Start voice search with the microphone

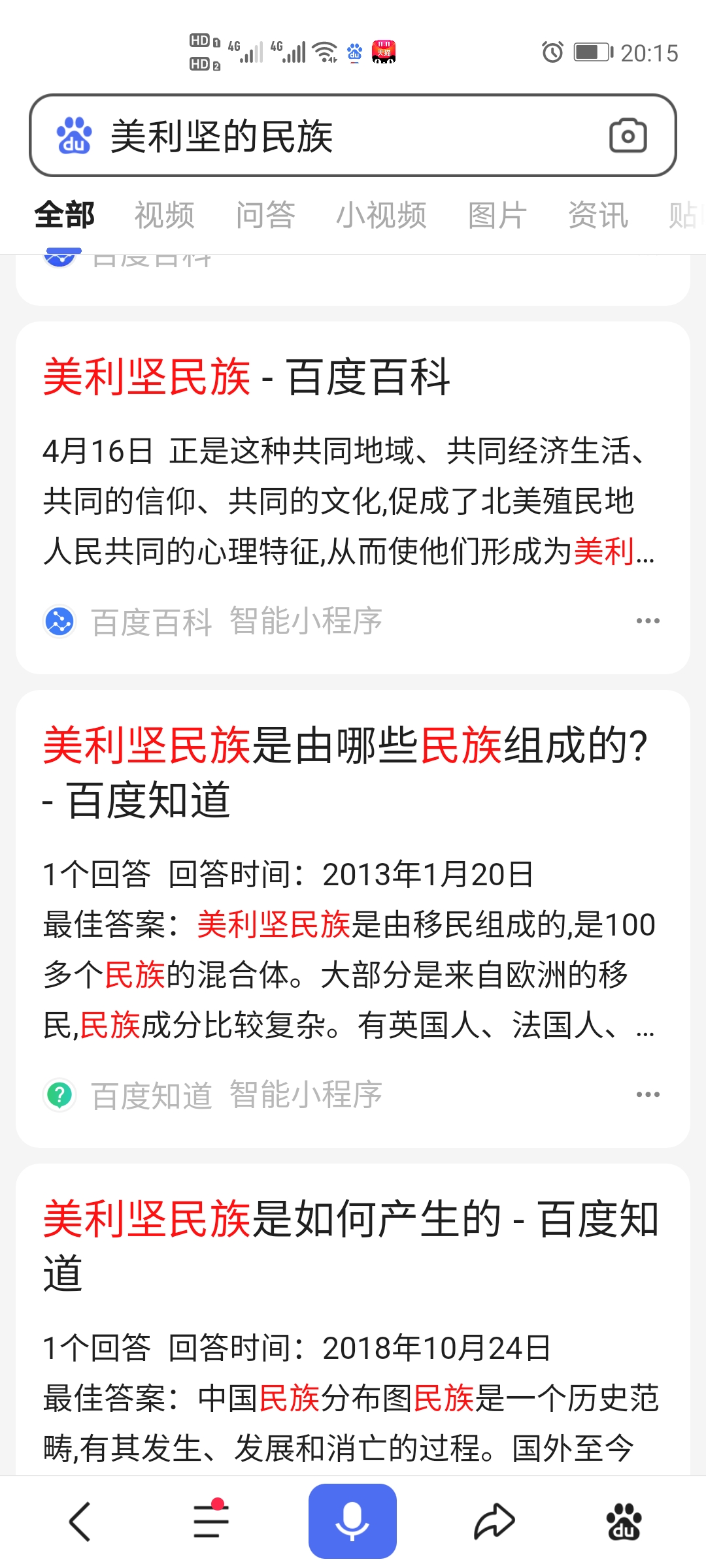pos(352,1521)
